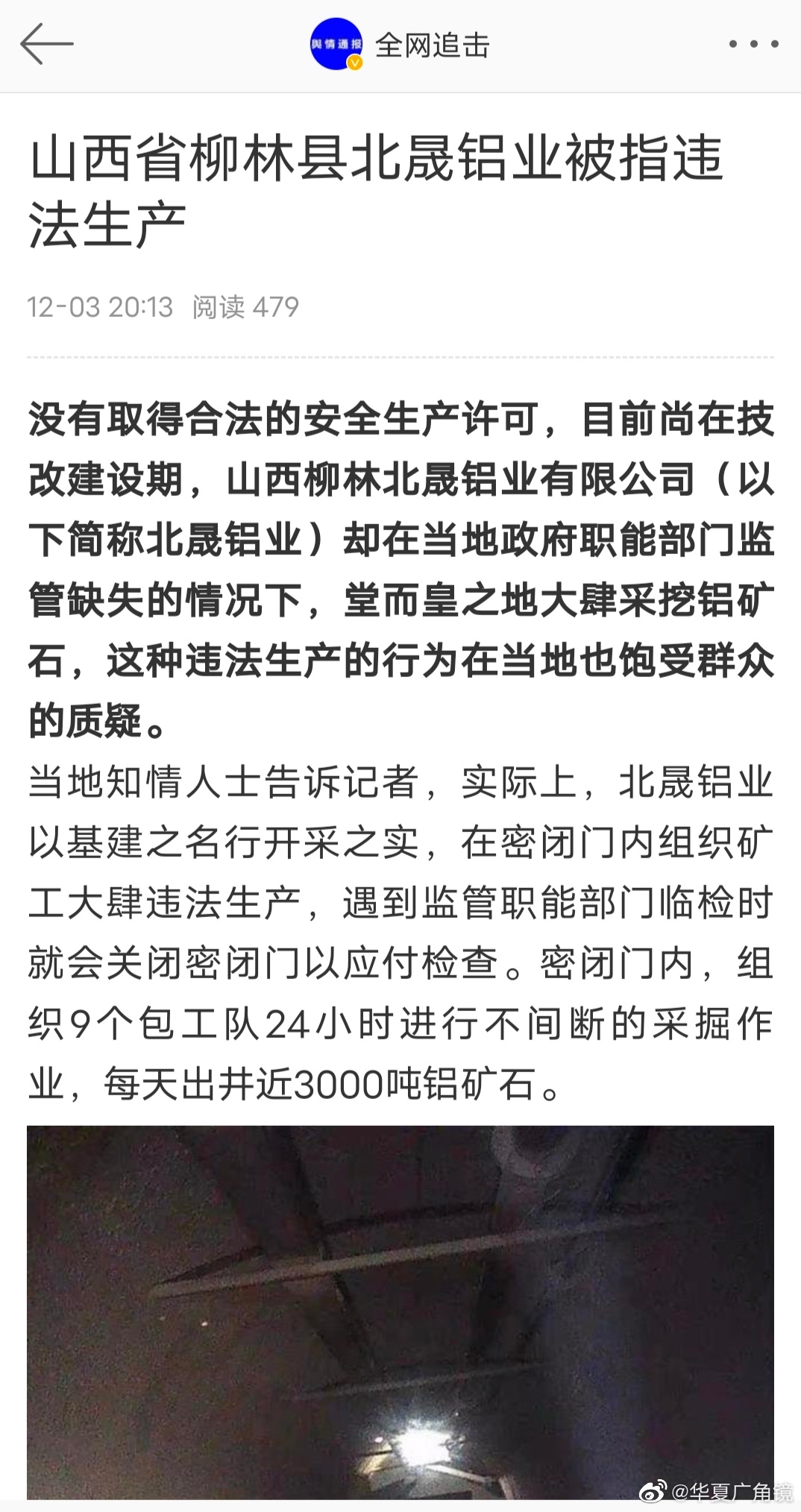Open the three-dot overflow menu

[754, 45]
